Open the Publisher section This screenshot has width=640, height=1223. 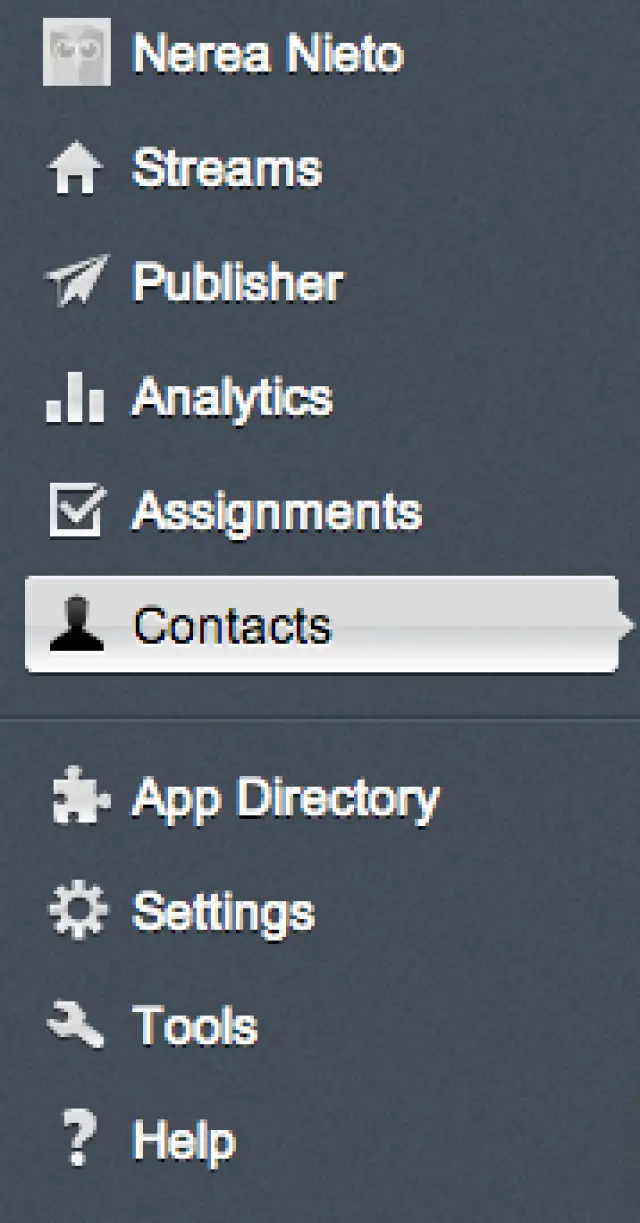point(237,283)
